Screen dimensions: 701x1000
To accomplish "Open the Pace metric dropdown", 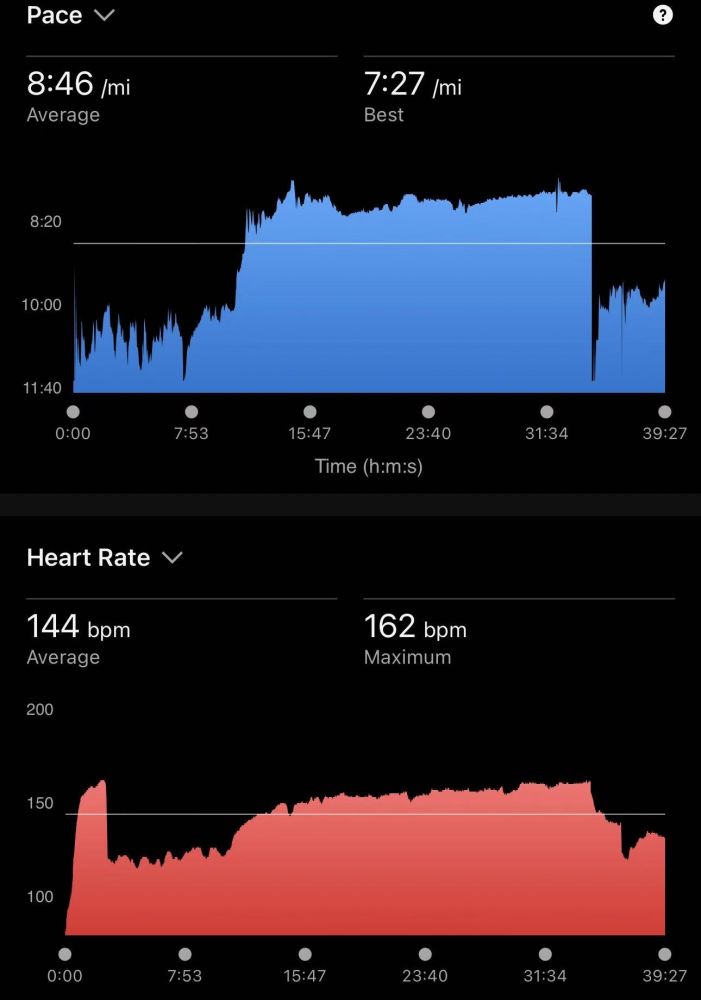I will (103, 15).
